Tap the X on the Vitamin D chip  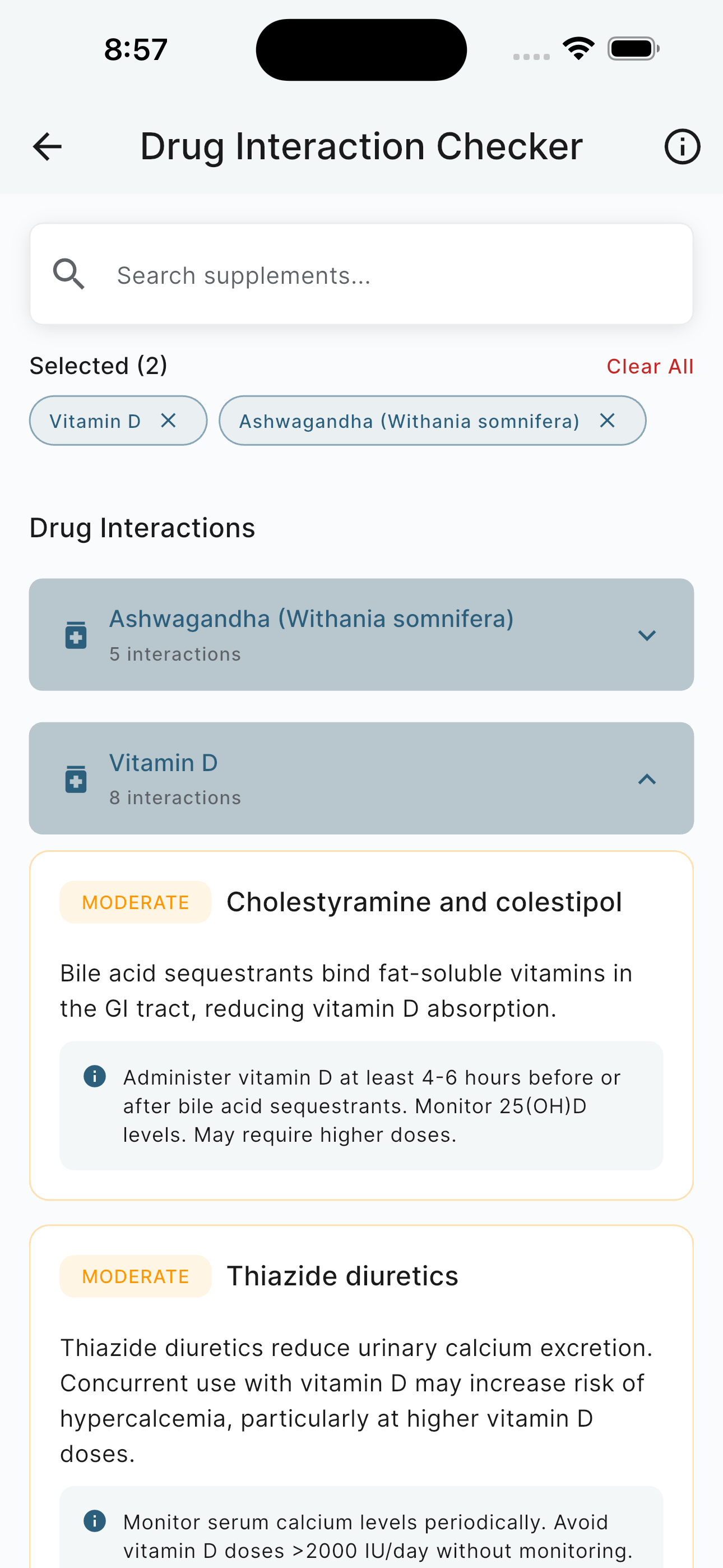click(169, 420)
